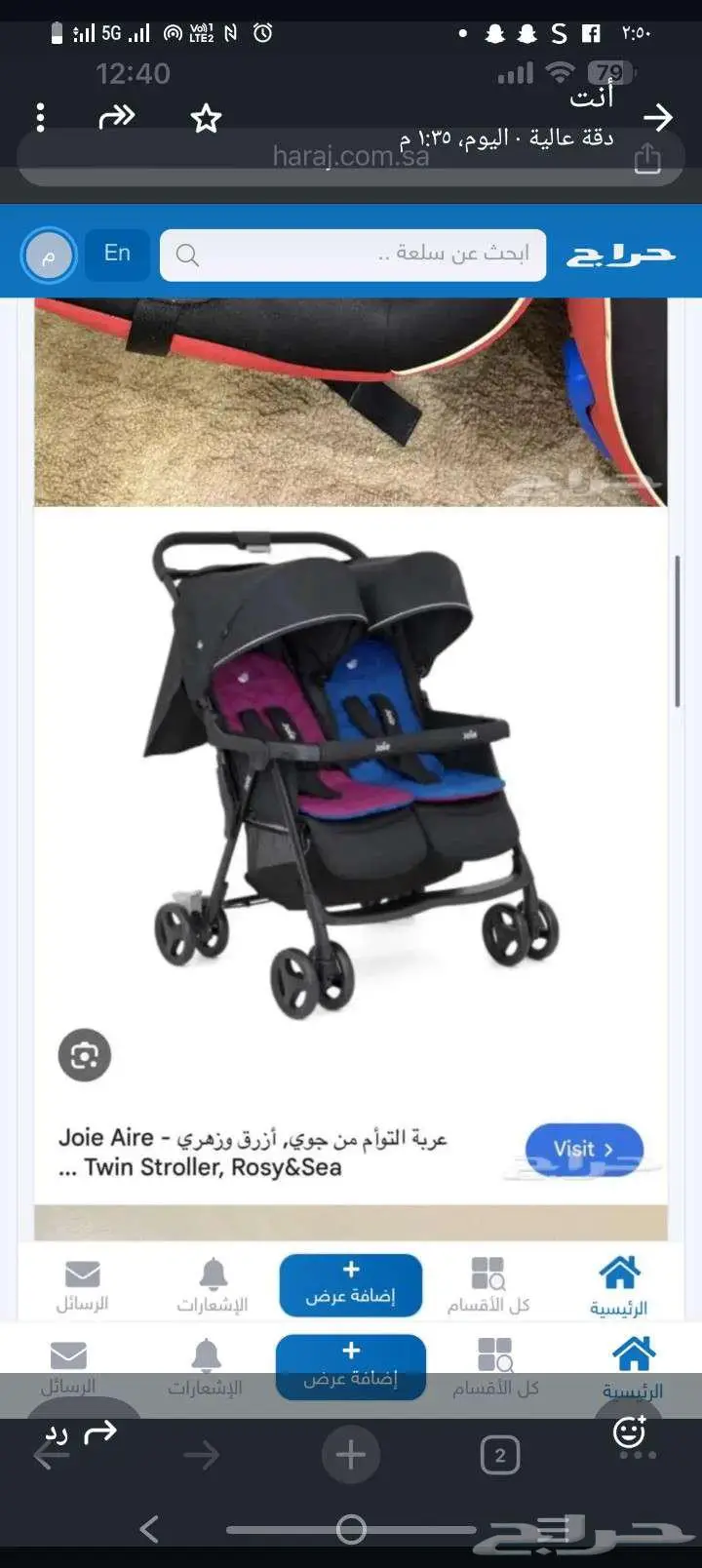Star this media message
The width and height of the screenshot is (702, 1568).
click(x=206, y=119)
